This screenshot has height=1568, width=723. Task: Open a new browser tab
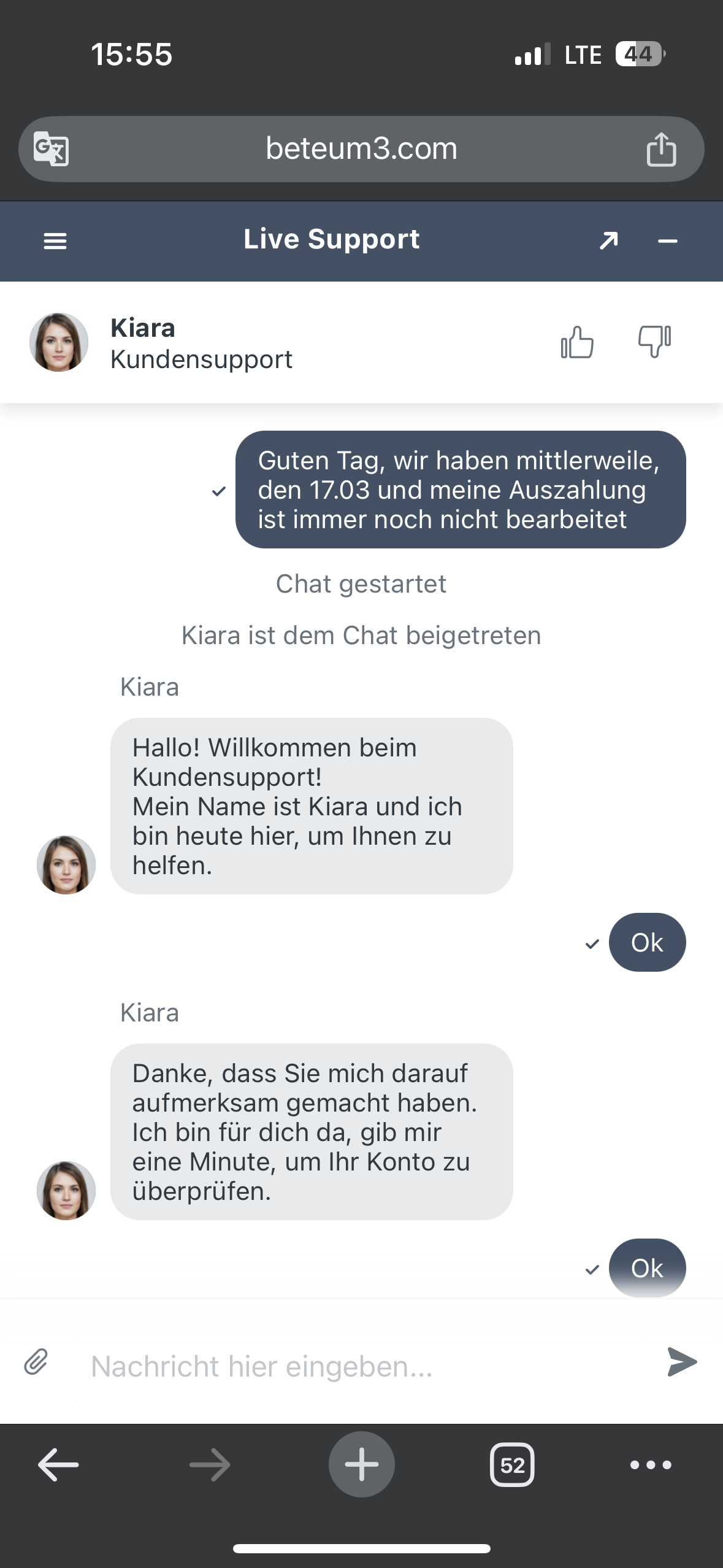coord(361,1465)
